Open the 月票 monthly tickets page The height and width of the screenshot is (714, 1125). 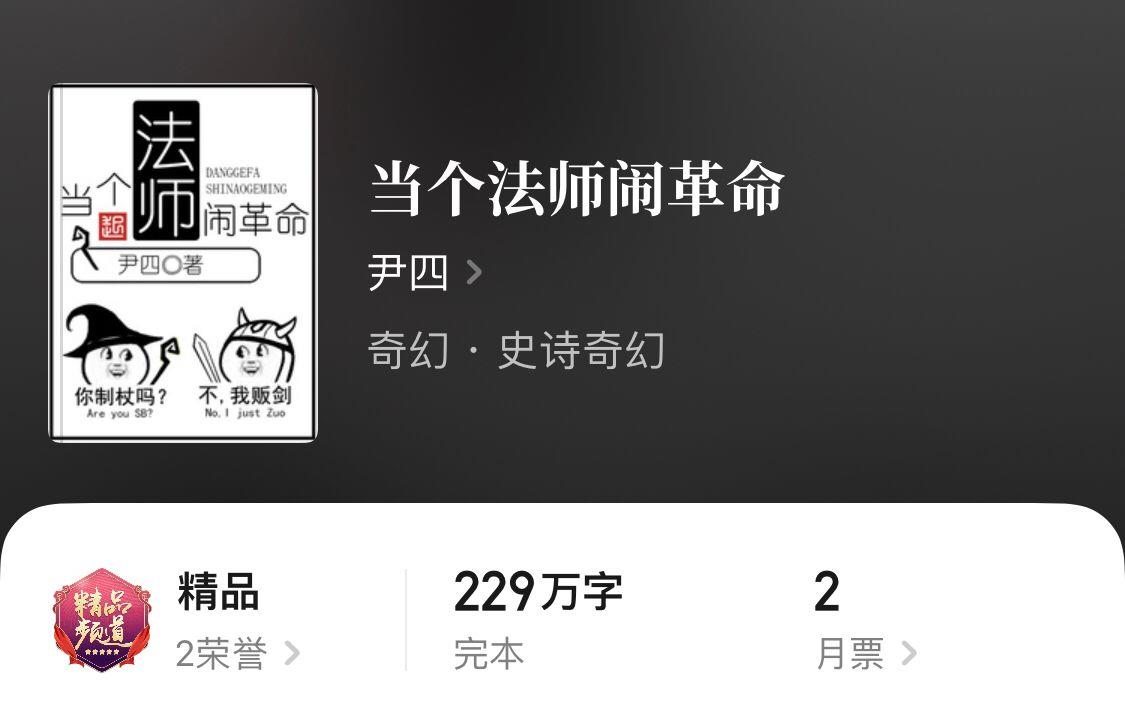coord(866,654)
